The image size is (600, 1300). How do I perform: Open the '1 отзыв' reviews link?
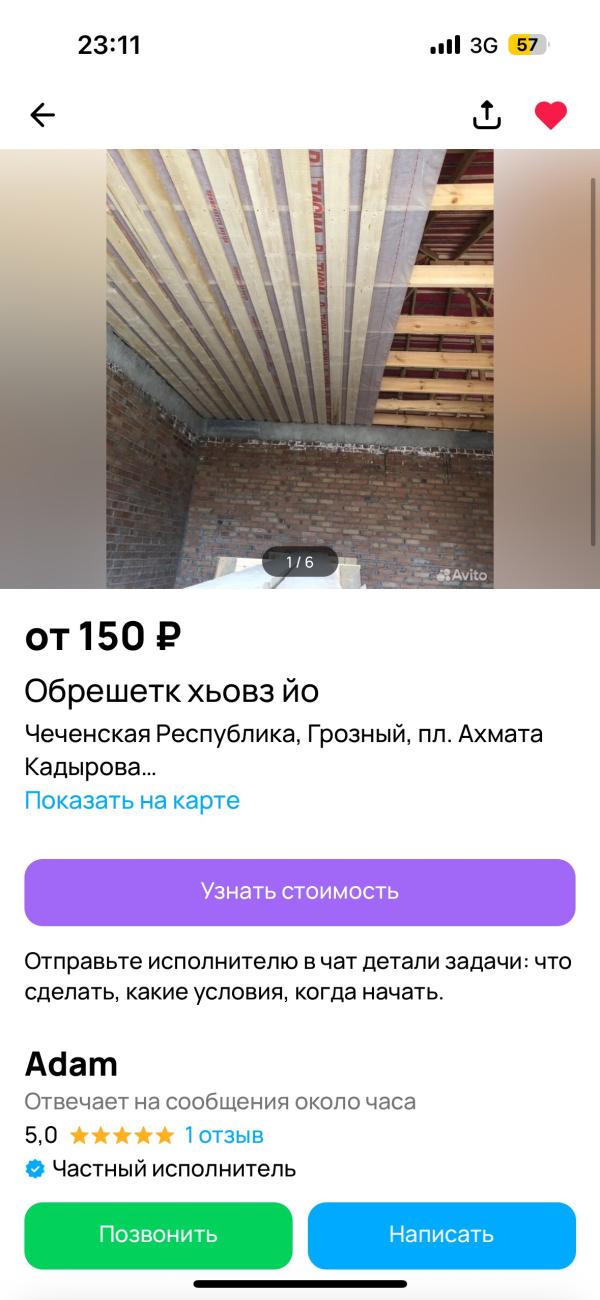[224, 1135]
